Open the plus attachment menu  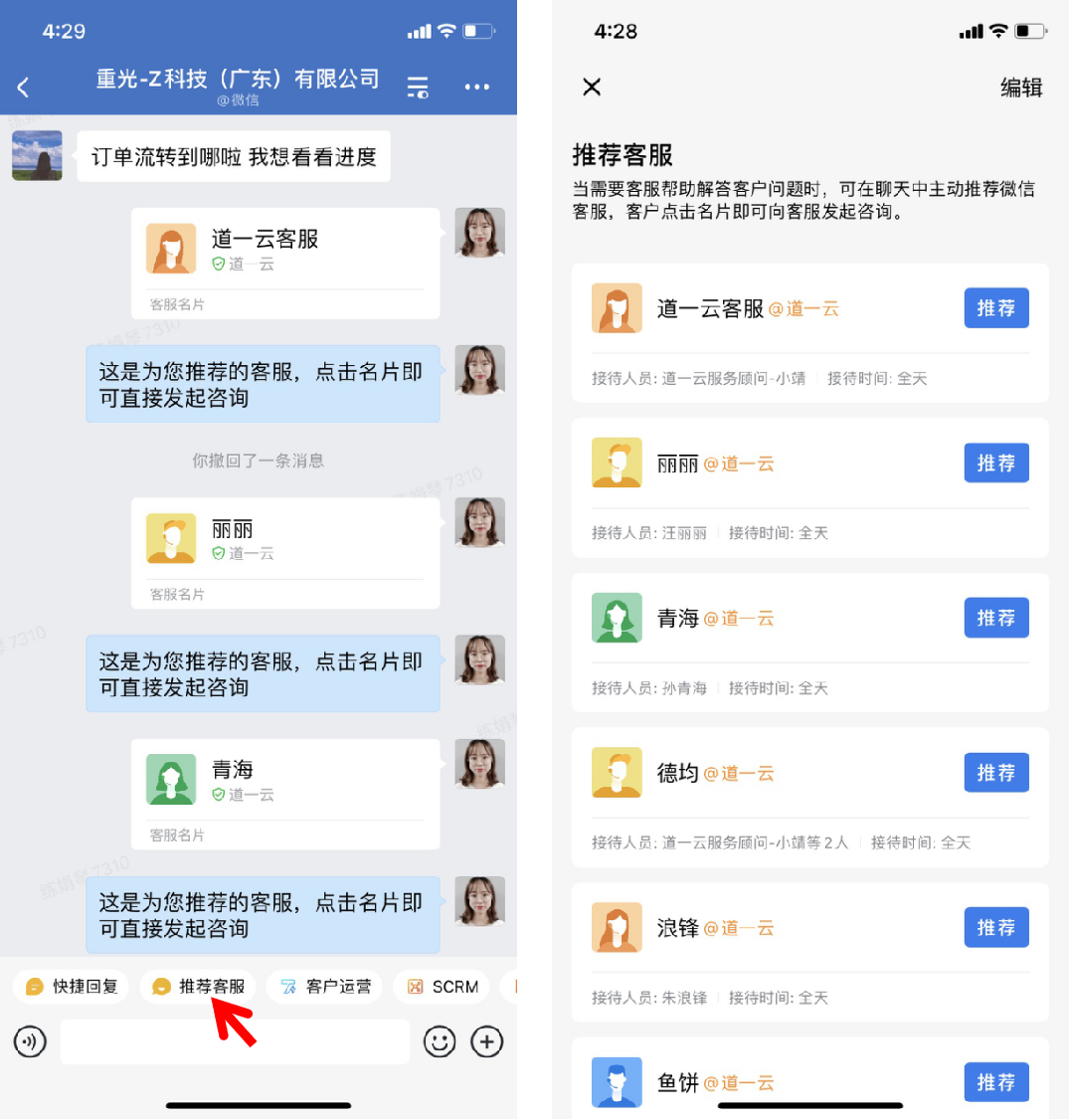pyautogui.click(x=486, y=1042)
